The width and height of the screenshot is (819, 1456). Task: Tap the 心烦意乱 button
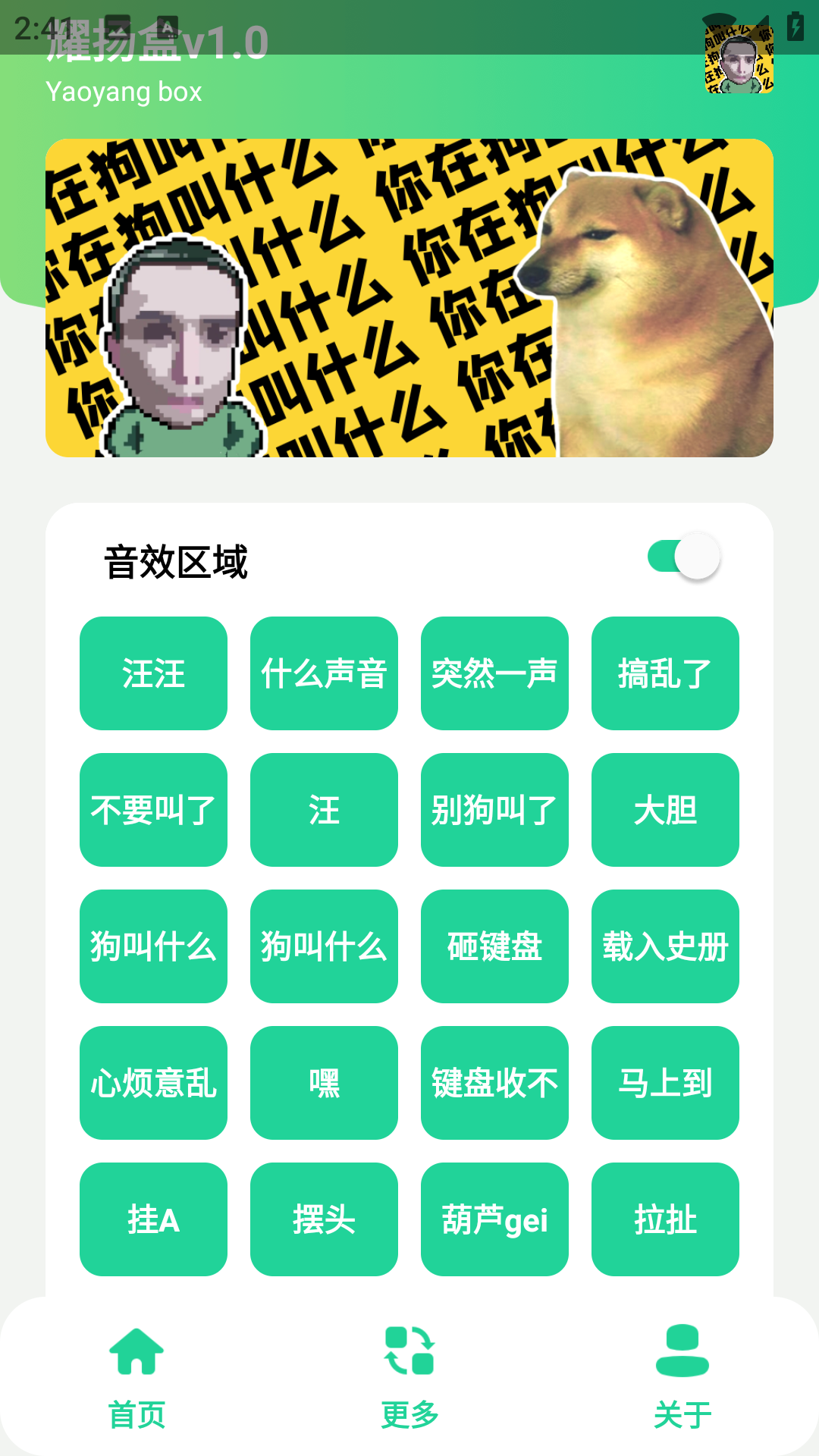pyautogui.click(x=153, y=1083)
